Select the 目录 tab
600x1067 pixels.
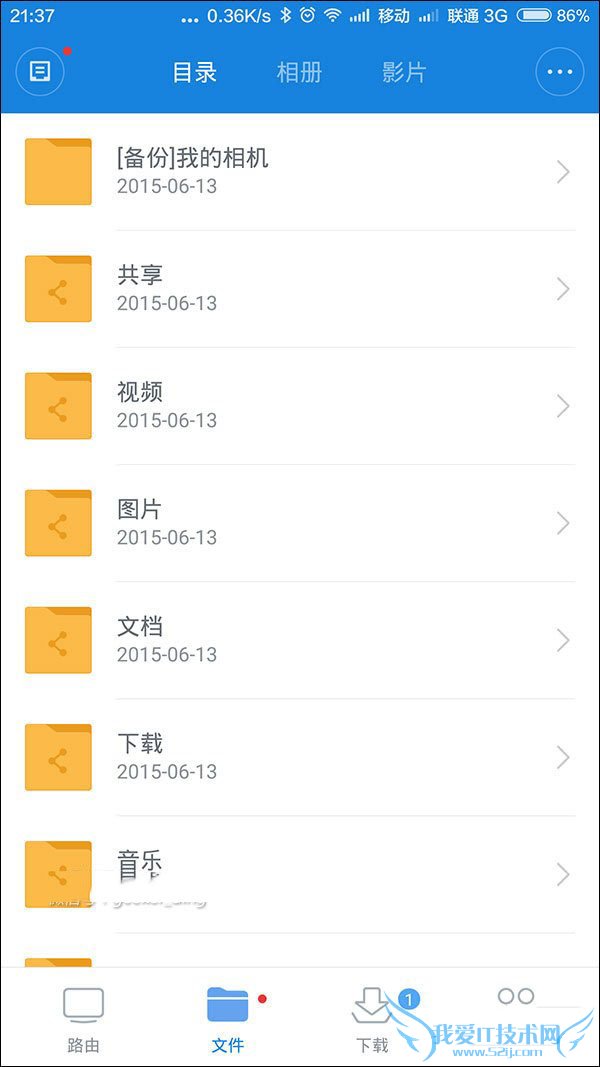click(194, 72)
